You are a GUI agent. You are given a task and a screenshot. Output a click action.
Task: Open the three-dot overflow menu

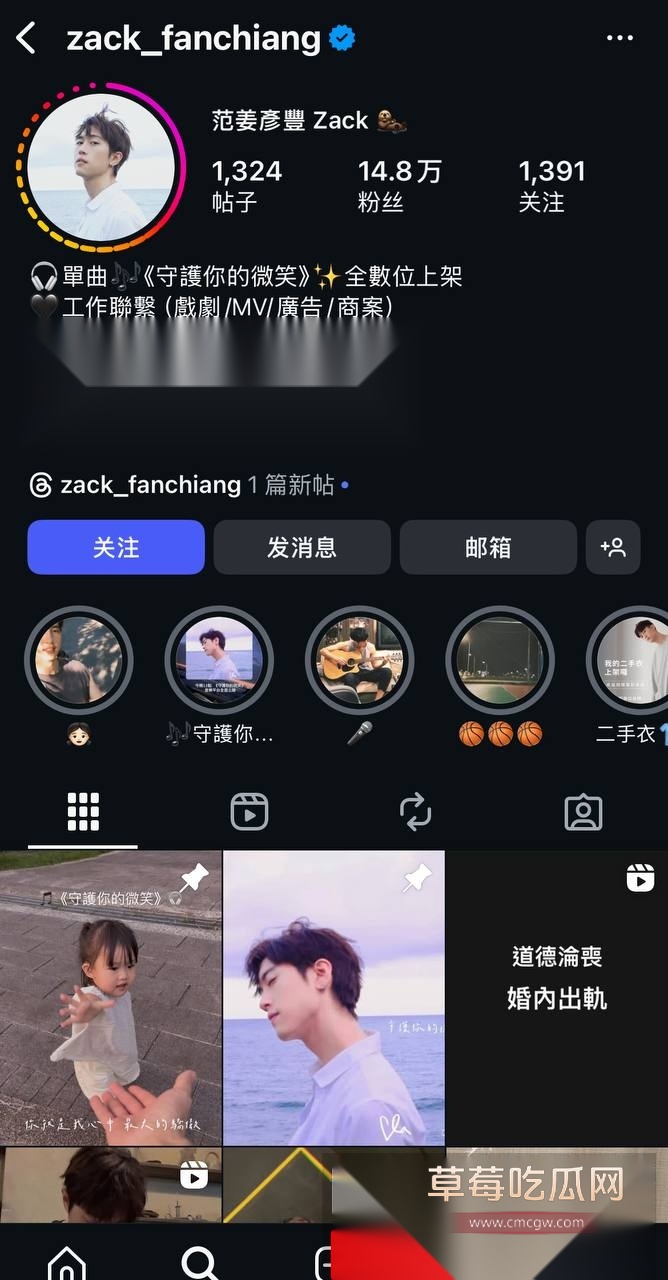point(620,39)
